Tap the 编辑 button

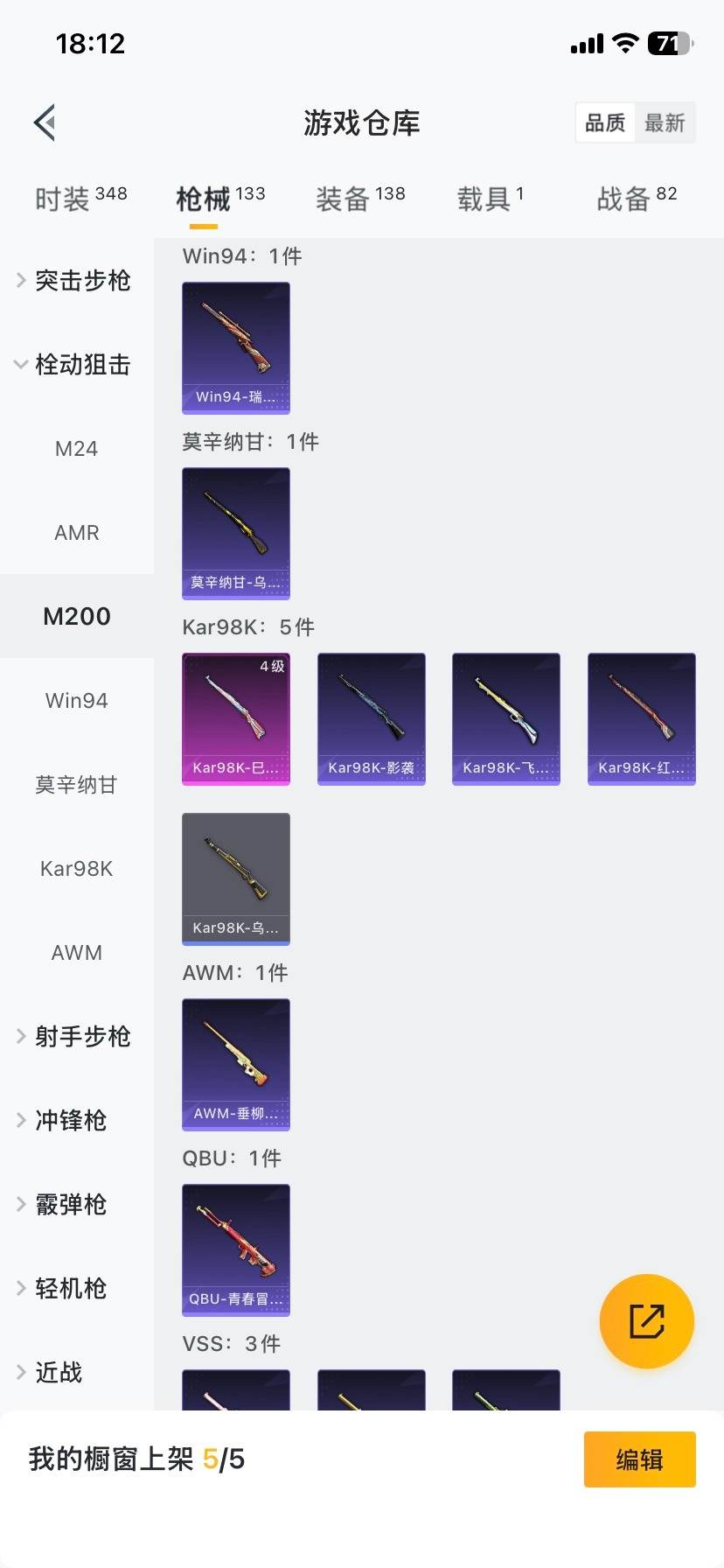click(x=639, y=1459)
